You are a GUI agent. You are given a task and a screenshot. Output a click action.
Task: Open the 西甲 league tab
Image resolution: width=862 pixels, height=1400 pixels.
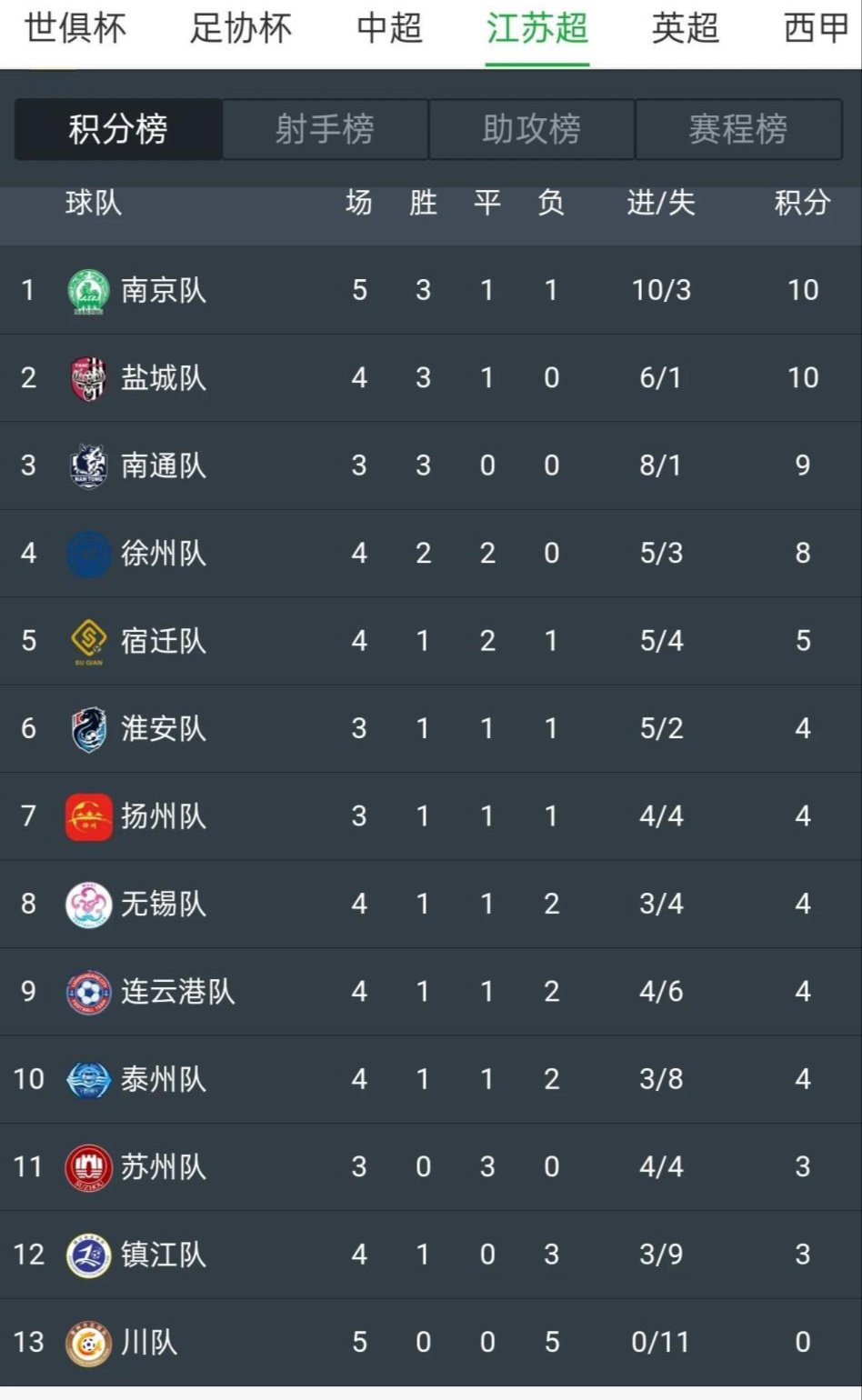[x=816, y=27]
